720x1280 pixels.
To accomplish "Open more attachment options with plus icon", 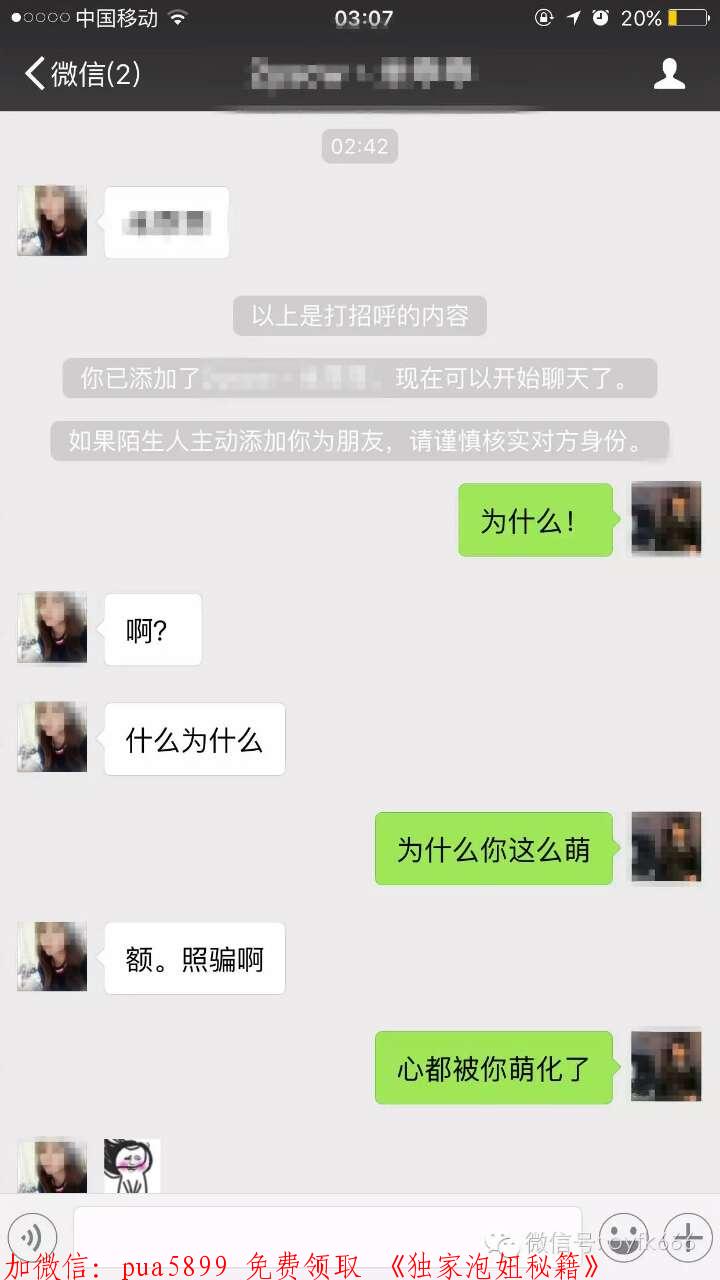I will coord(688,1237).
